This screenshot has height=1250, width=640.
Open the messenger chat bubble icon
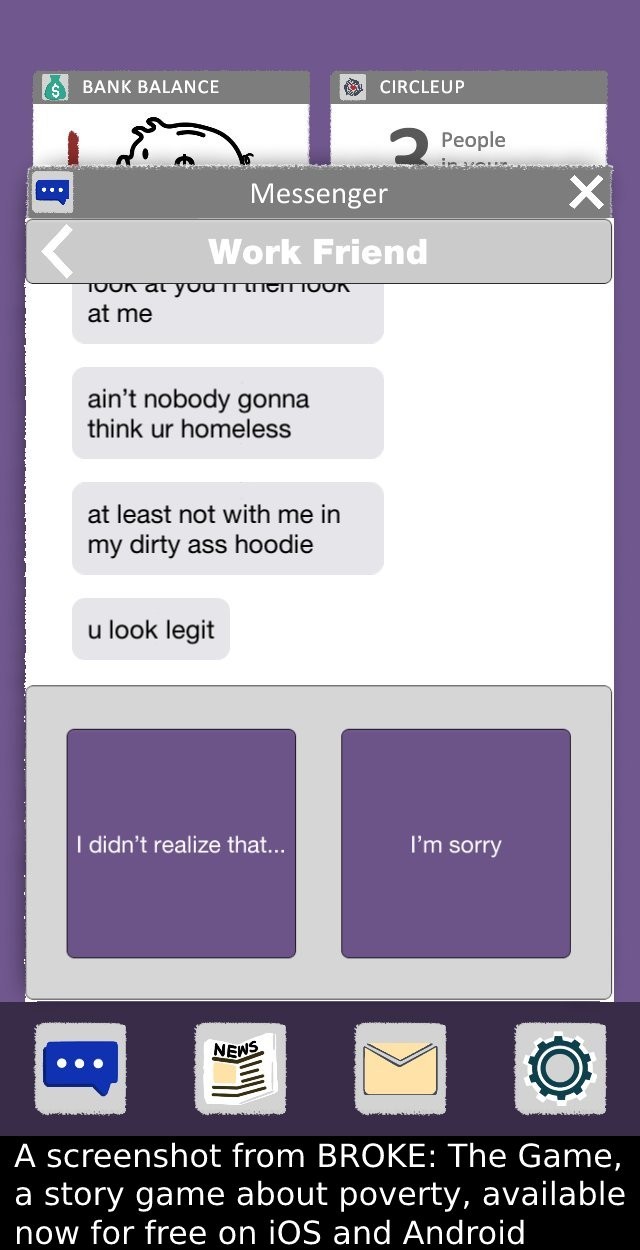pos(80,1068)
